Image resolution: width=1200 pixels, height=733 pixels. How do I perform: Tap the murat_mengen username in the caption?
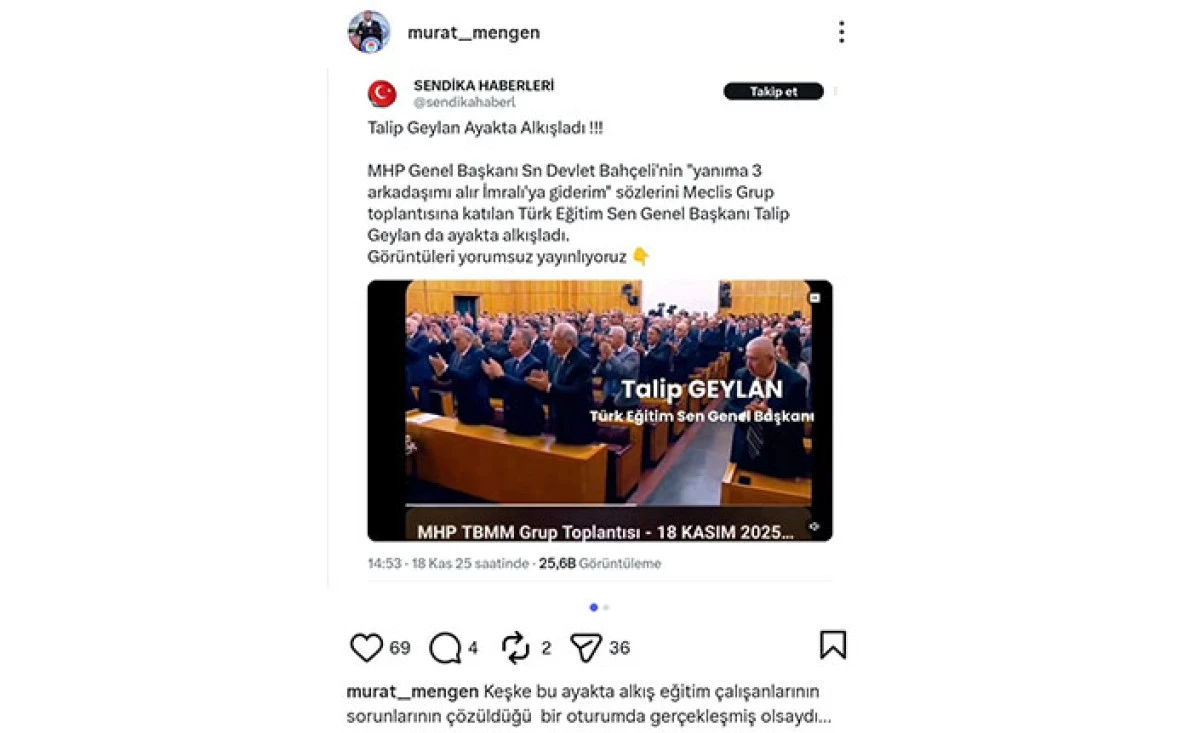tap(412, 692)
